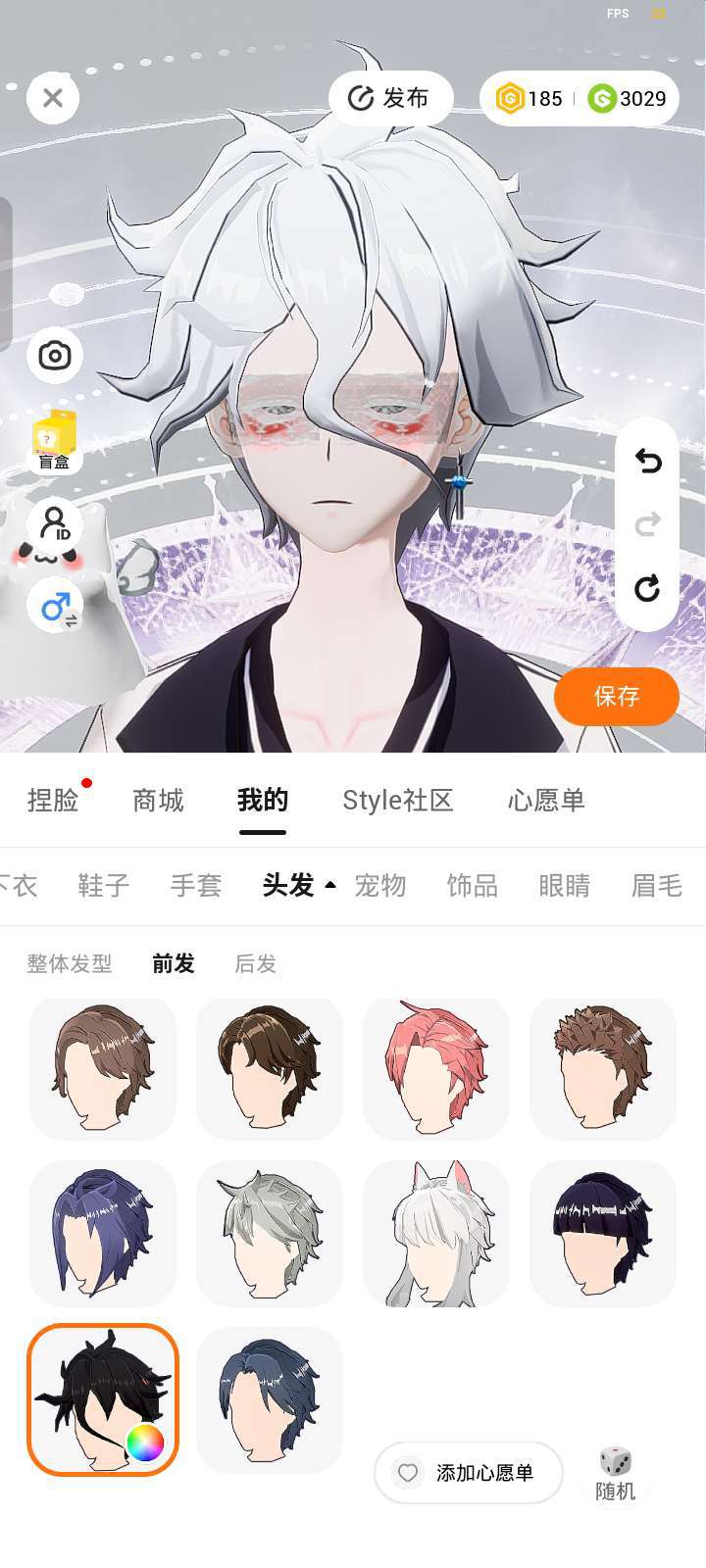Screen dimensions: 706x1568
Task: Save the avatar with 保存
Action: (x=617, y=697)
